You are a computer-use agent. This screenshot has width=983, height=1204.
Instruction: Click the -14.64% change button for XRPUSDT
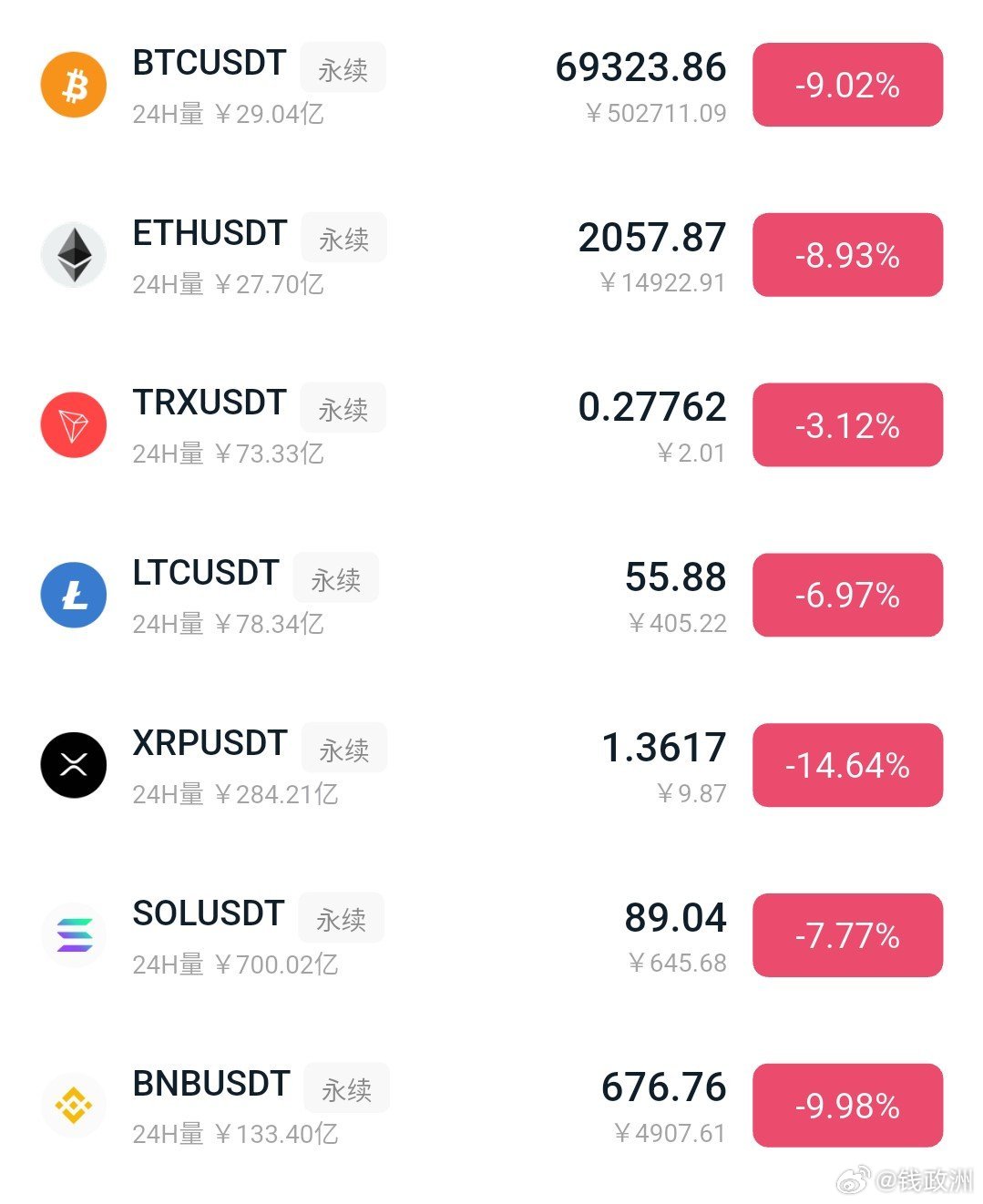pos(847,765)
